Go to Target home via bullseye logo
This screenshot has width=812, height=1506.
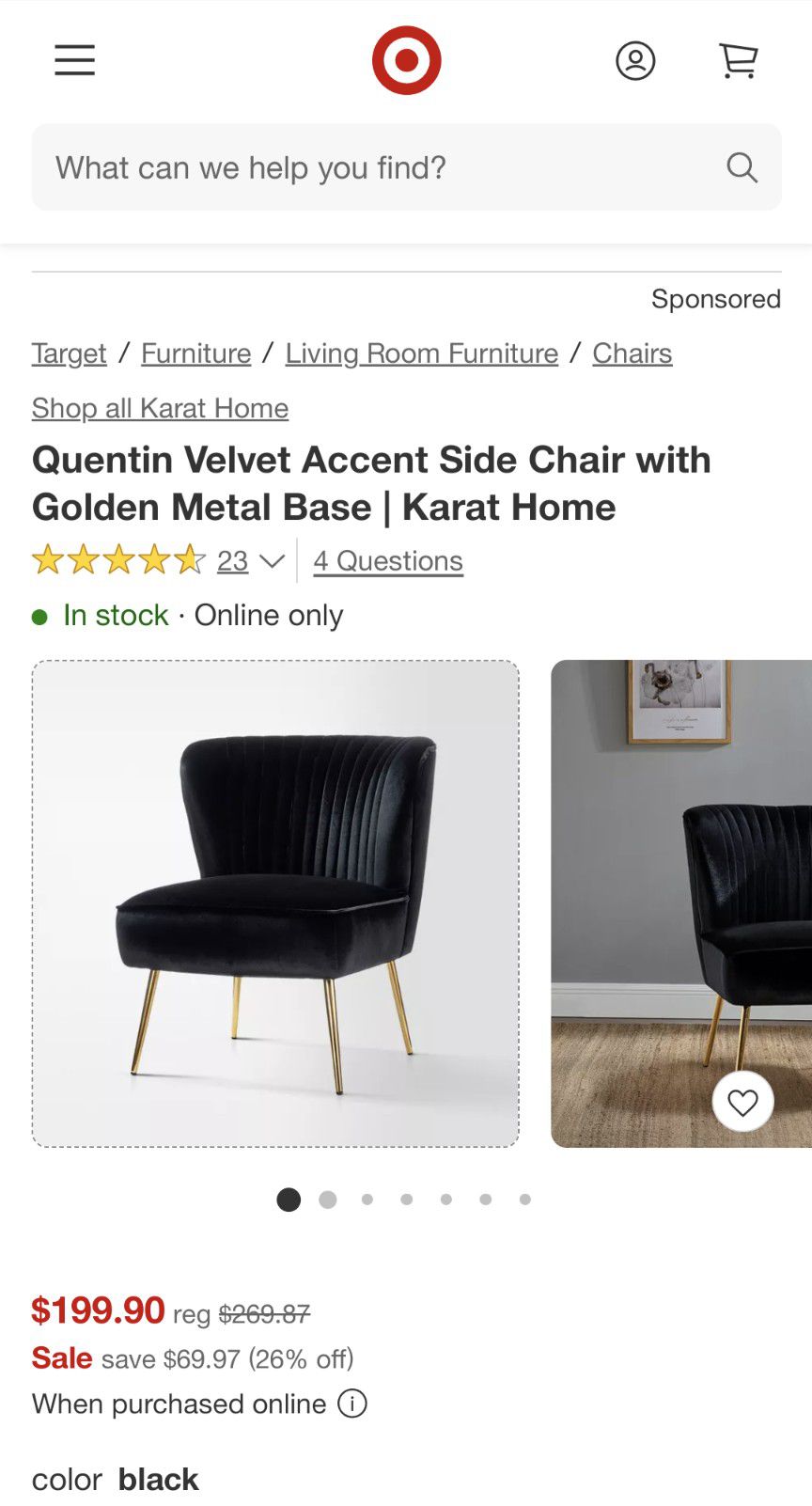click(406, 60)
